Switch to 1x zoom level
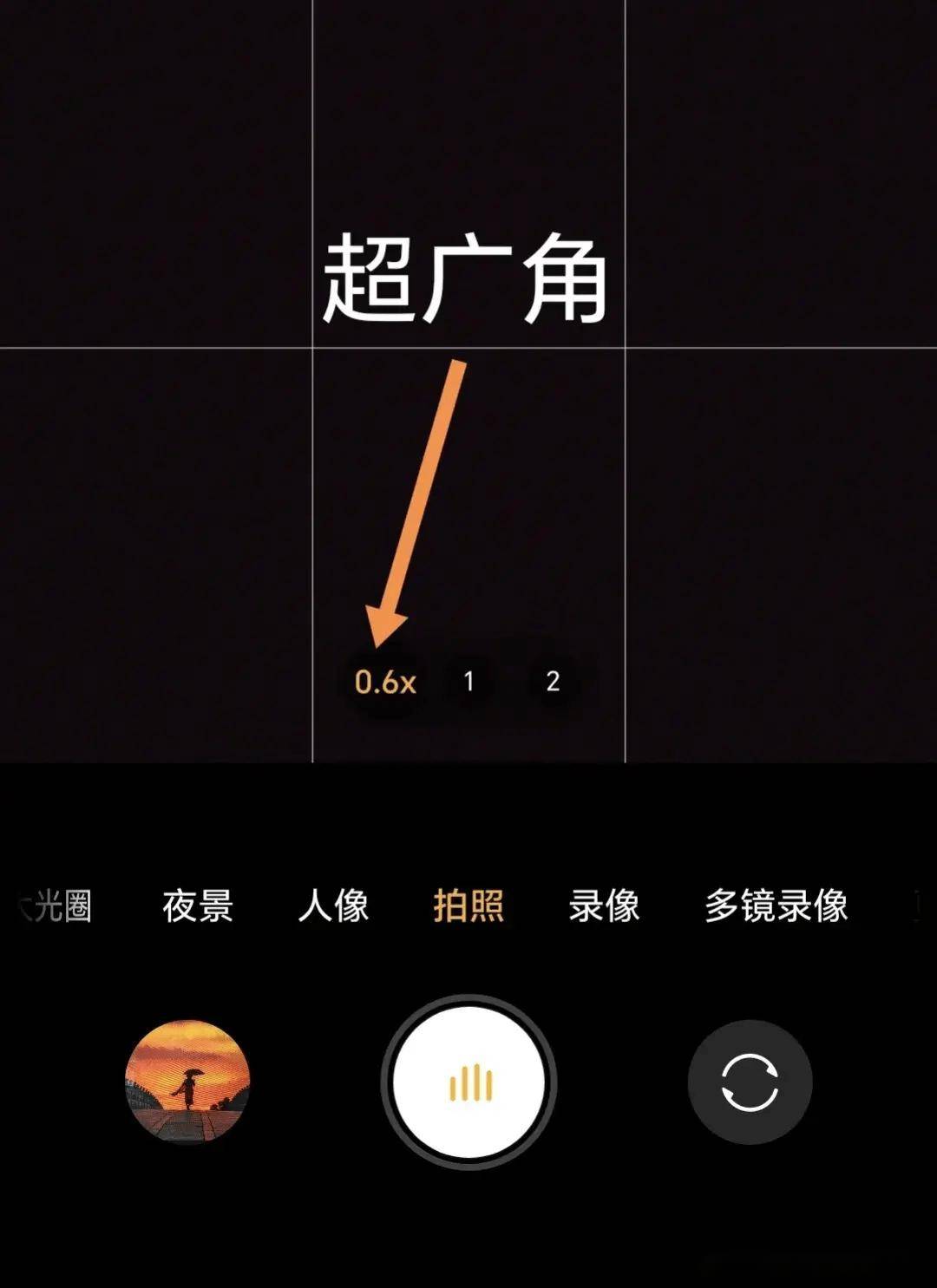Image resolution: width=937 pixels, height=1288 pixels. click(468, 682)
